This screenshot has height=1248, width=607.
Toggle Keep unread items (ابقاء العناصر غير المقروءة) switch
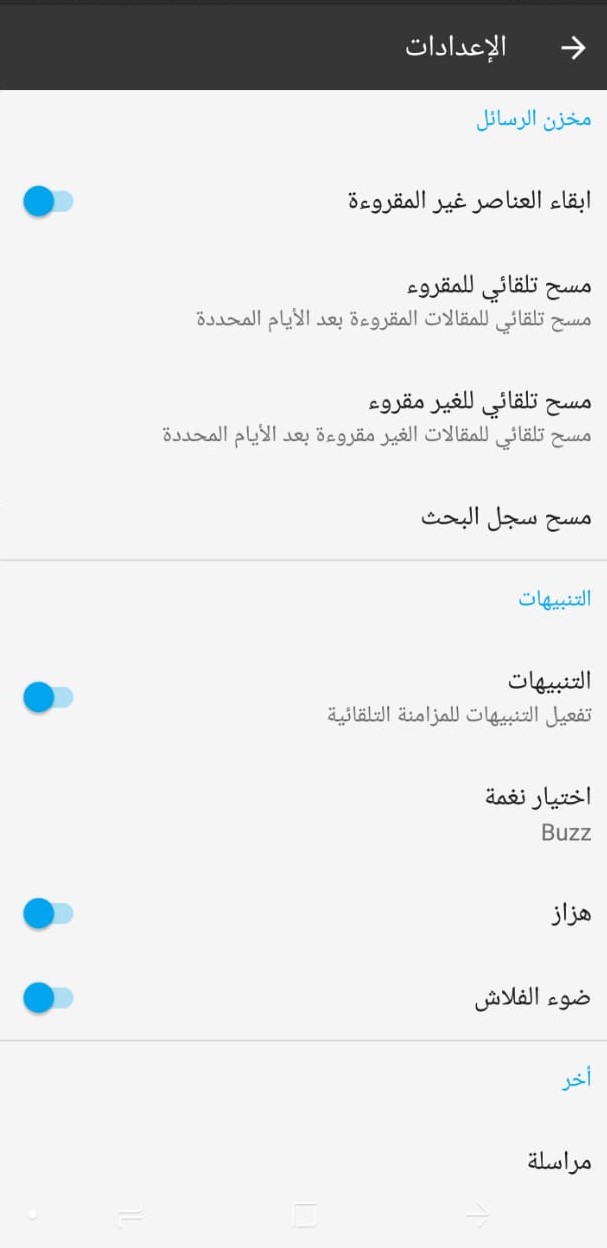[x=48, y=201]
